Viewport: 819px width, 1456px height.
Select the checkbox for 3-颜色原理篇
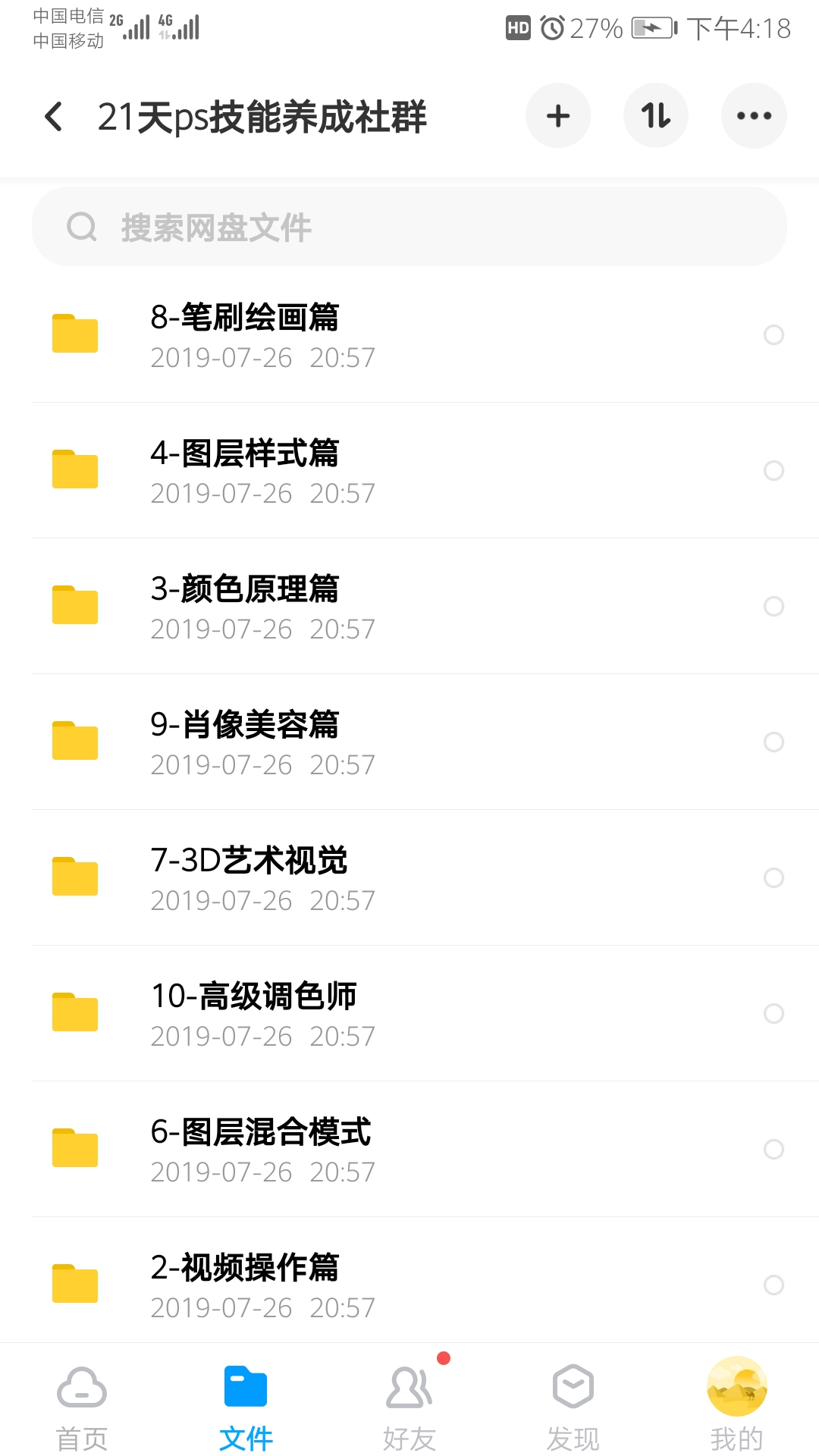(774, 607)
